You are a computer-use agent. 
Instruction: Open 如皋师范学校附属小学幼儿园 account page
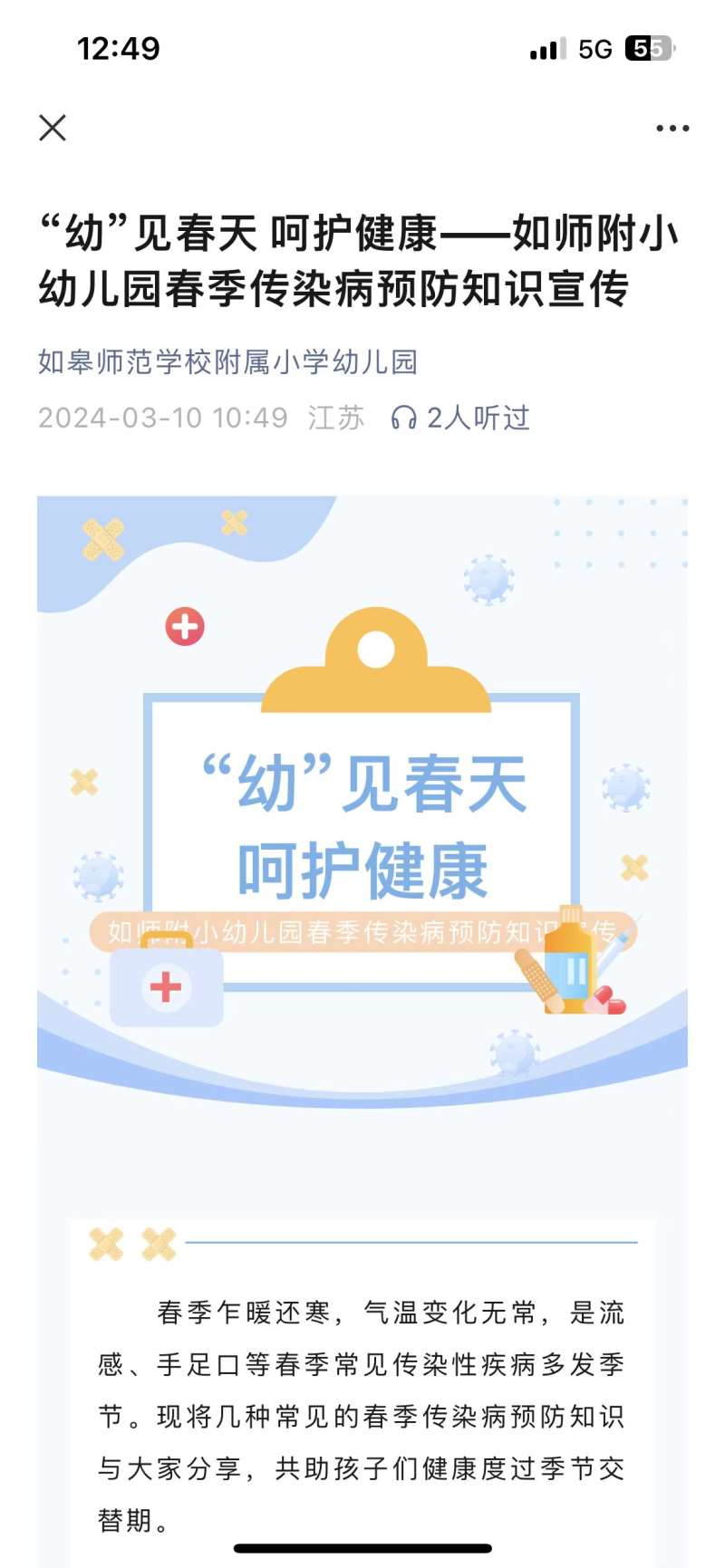[227, 362]
